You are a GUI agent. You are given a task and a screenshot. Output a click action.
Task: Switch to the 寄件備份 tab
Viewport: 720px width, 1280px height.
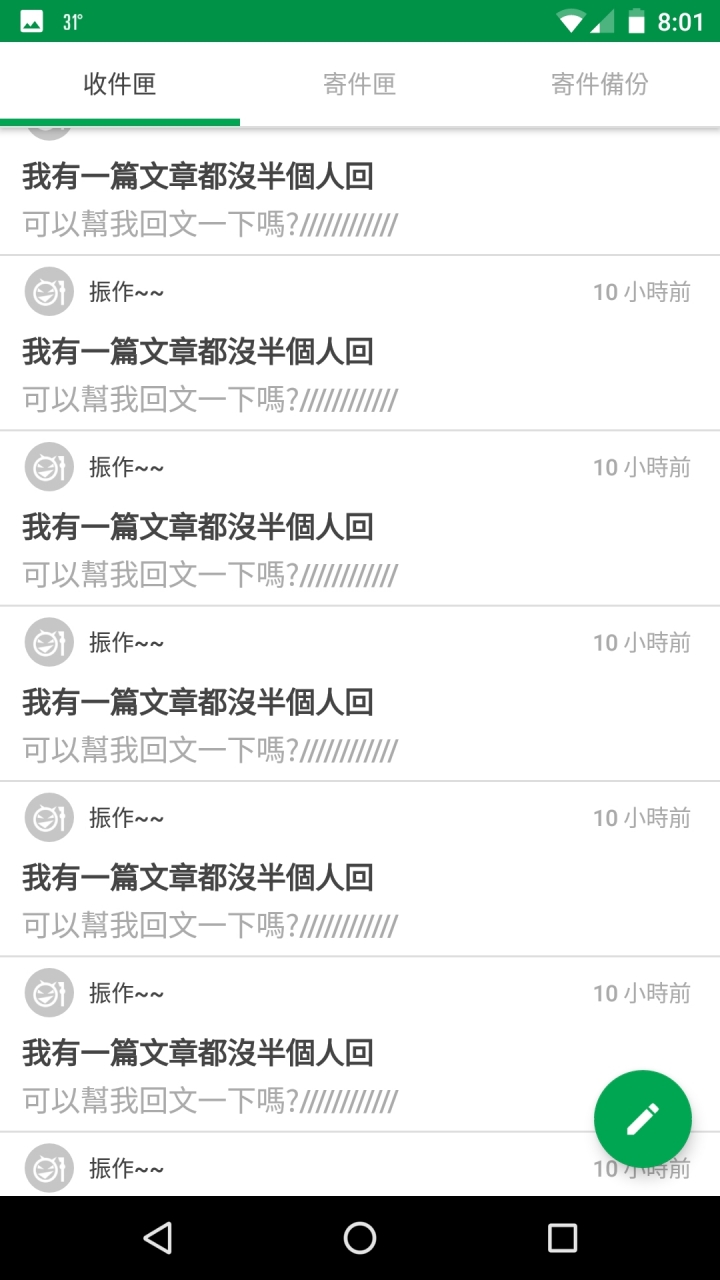pyautogui.click(x=600, y=84)
